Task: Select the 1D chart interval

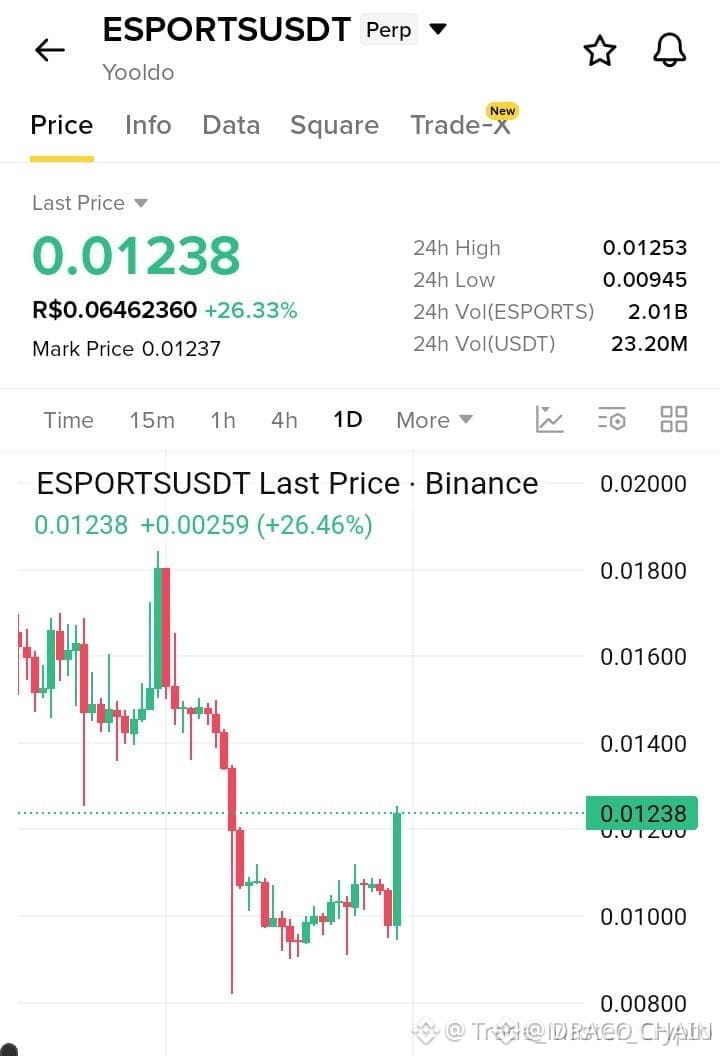Action: tap(348, 420)
